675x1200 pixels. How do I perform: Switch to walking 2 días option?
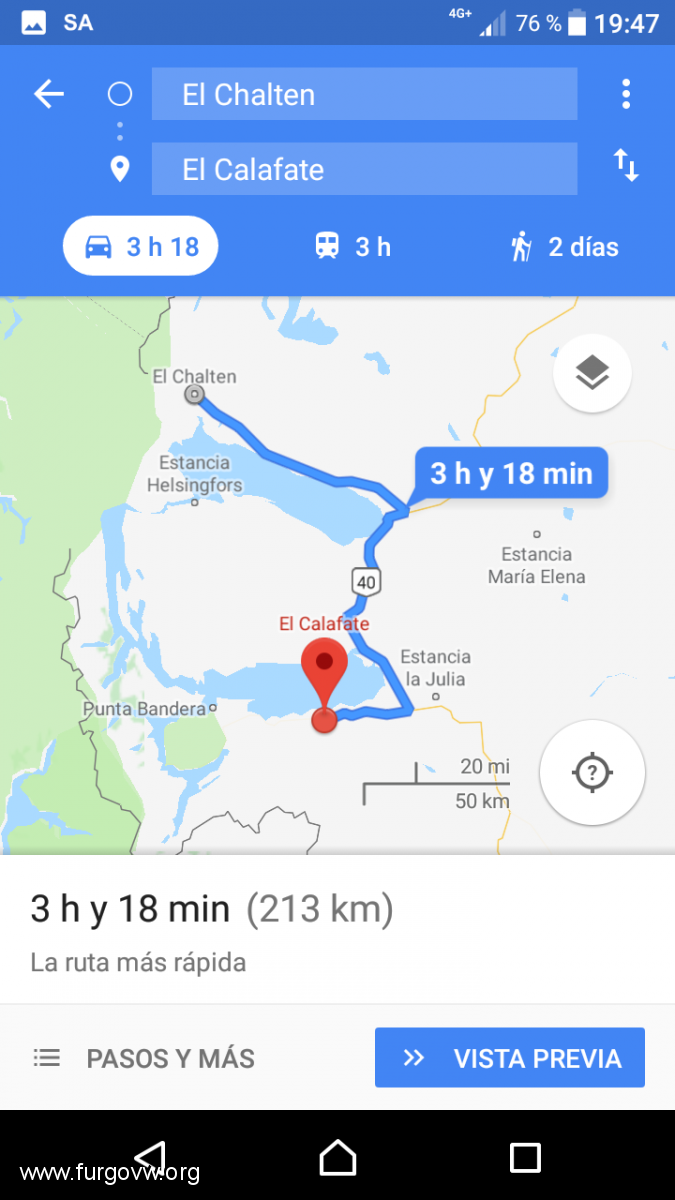coord(563,246)
